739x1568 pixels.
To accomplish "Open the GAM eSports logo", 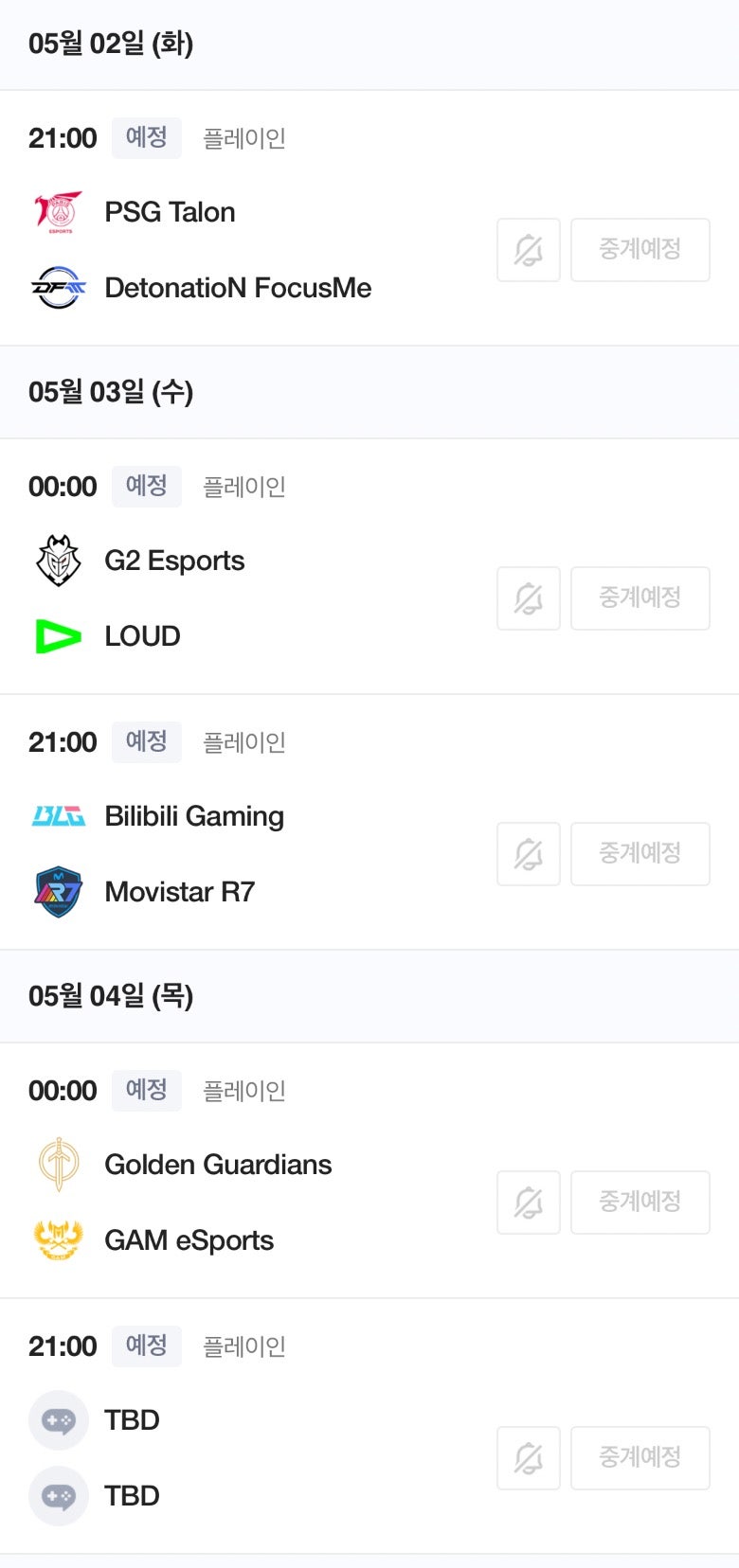I will 59,1239.
